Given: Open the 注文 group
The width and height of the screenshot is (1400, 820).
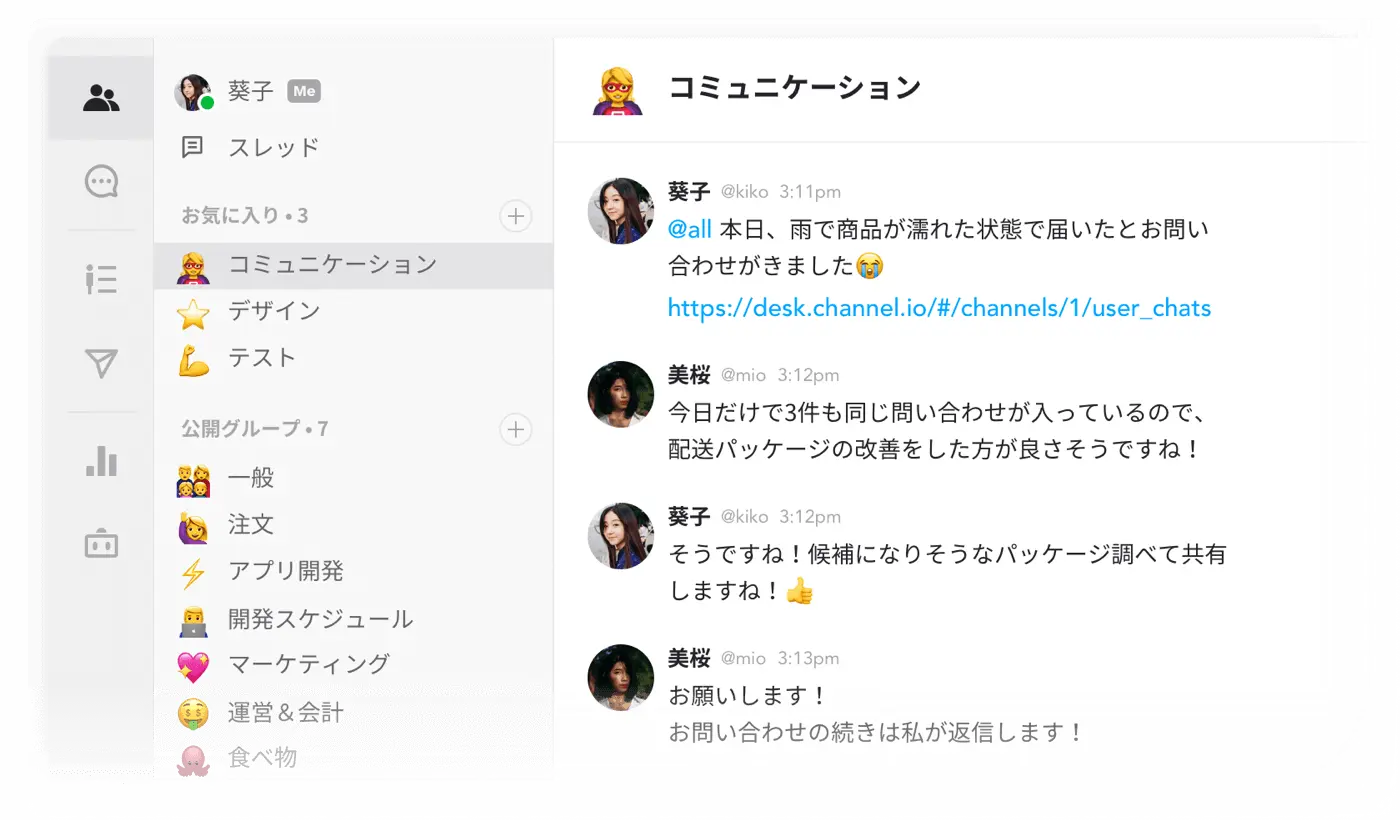Looking at the screenshot, I should pos(250,525).
